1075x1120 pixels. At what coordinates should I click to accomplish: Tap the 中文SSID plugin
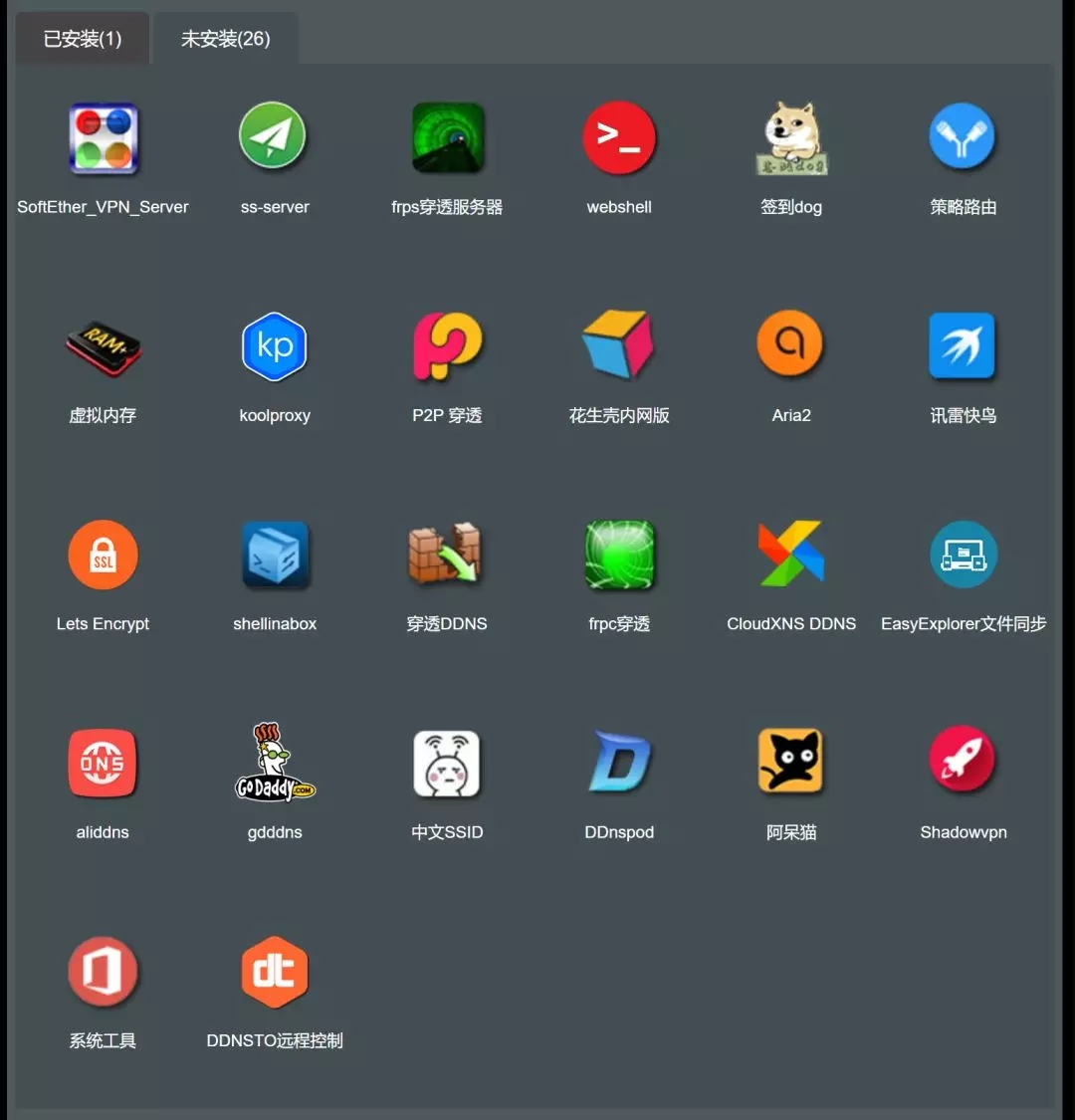(447, 764)
